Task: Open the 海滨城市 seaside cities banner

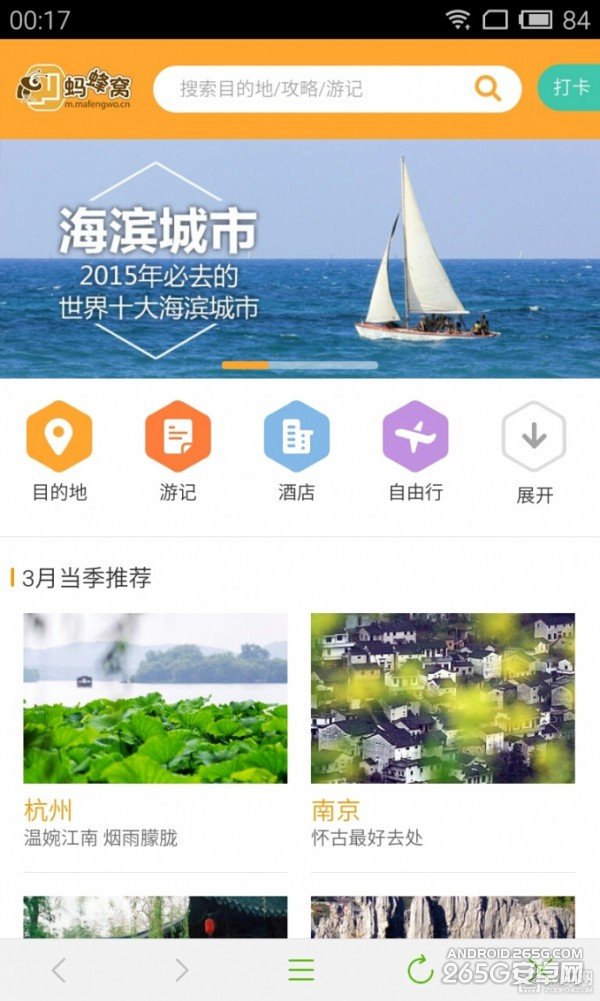Action: tap(300, 258)
